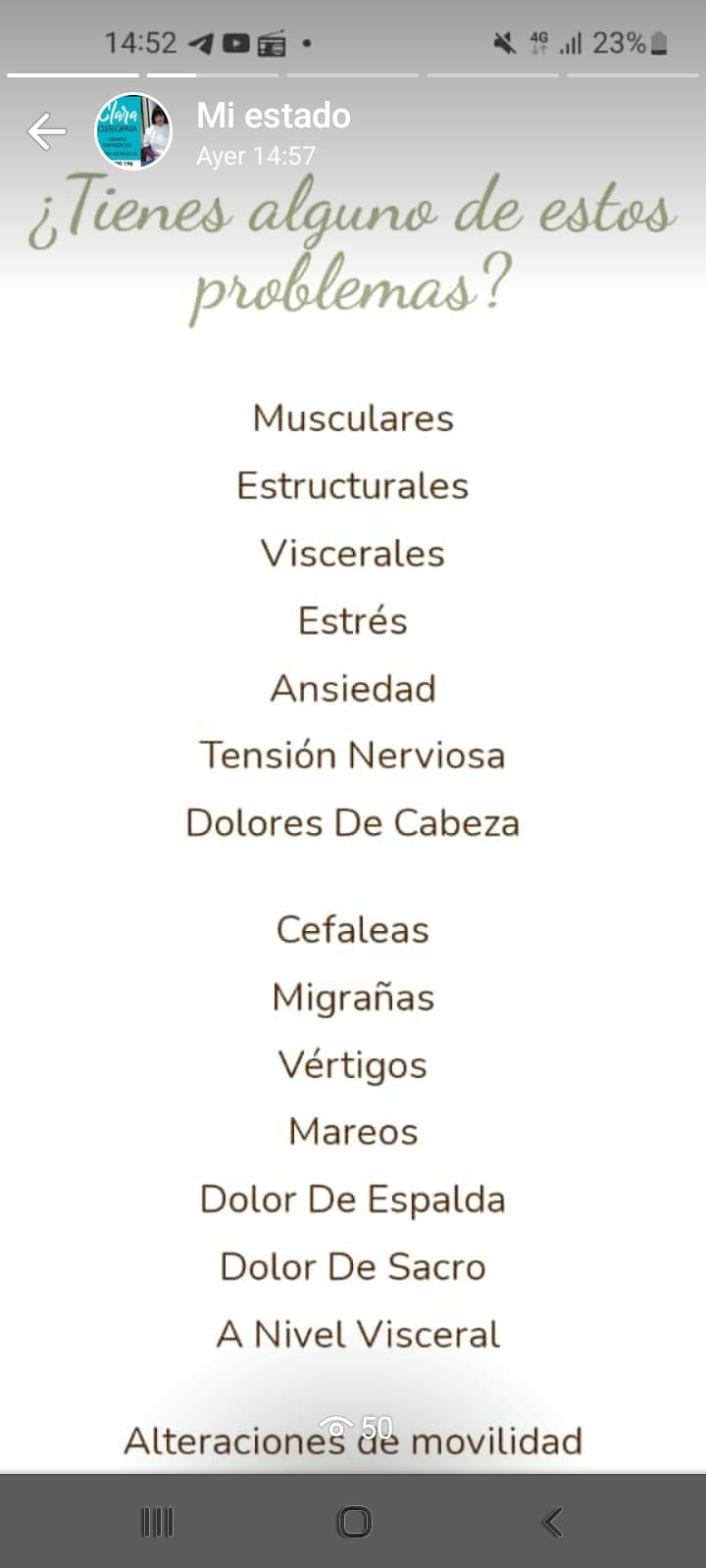Tap the second status progress segment
706x1568 pixels.
point(212,71)
